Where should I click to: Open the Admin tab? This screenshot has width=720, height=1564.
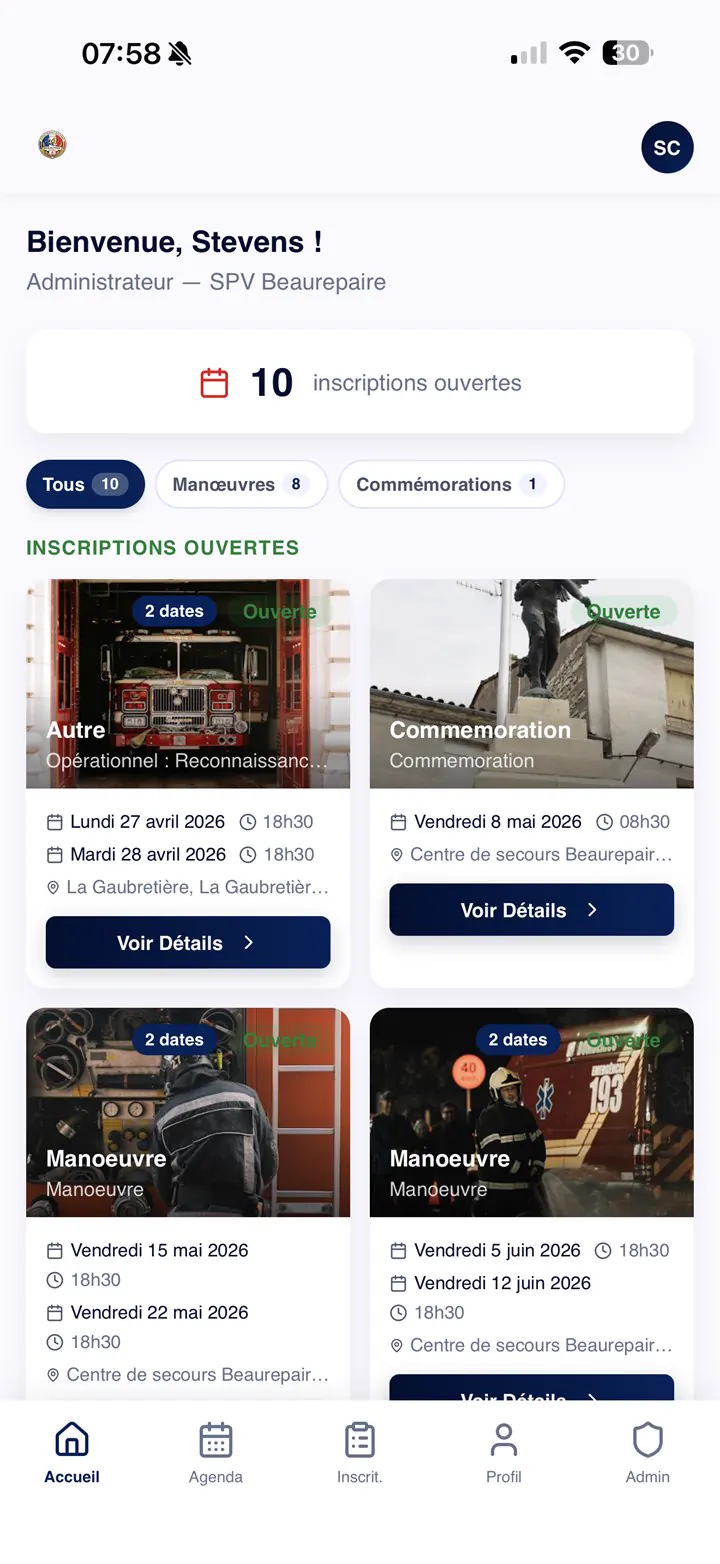(x=648, y=1453)
